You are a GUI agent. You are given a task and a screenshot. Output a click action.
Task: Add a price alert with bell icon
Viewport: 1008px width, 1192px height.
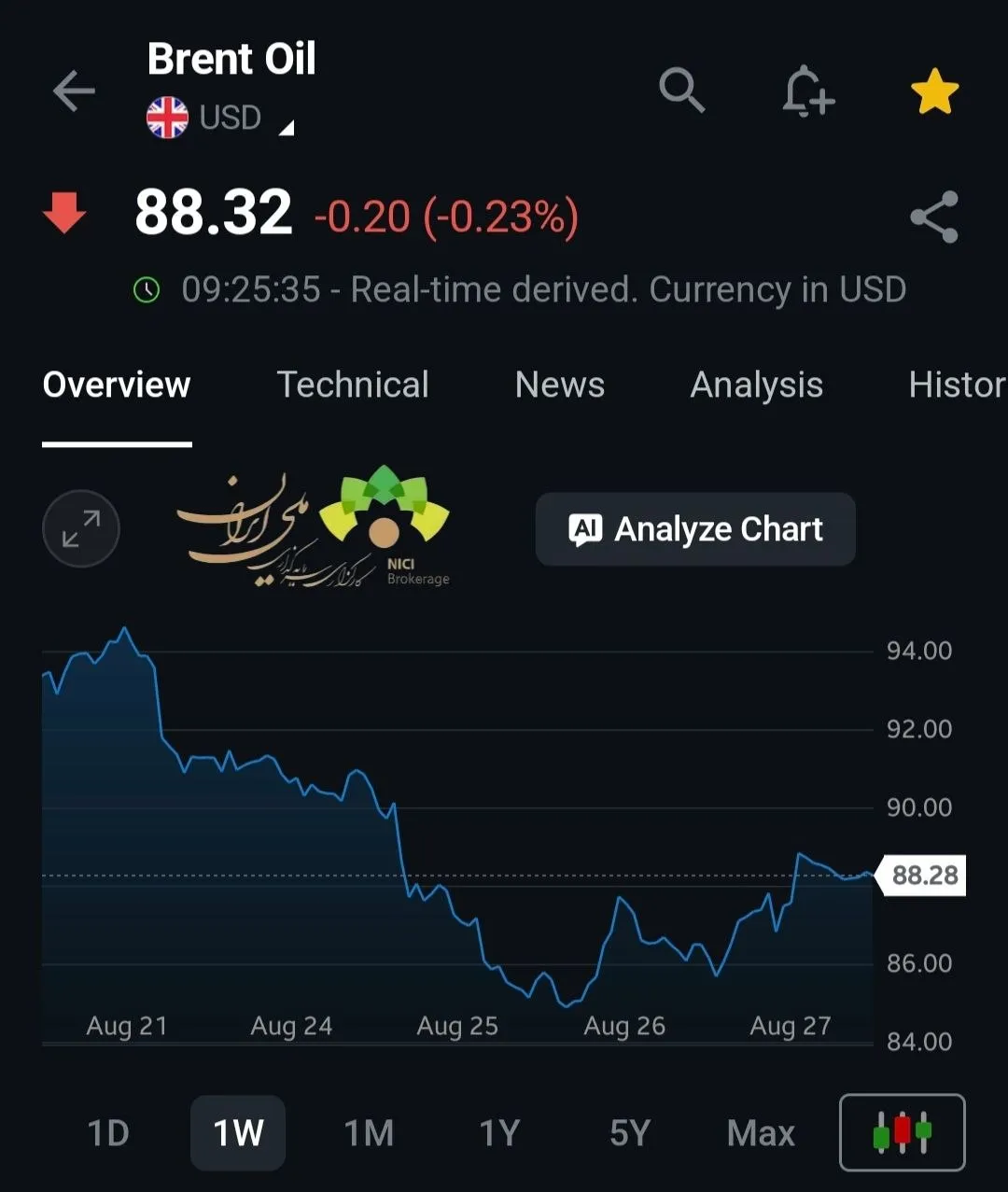807,91
